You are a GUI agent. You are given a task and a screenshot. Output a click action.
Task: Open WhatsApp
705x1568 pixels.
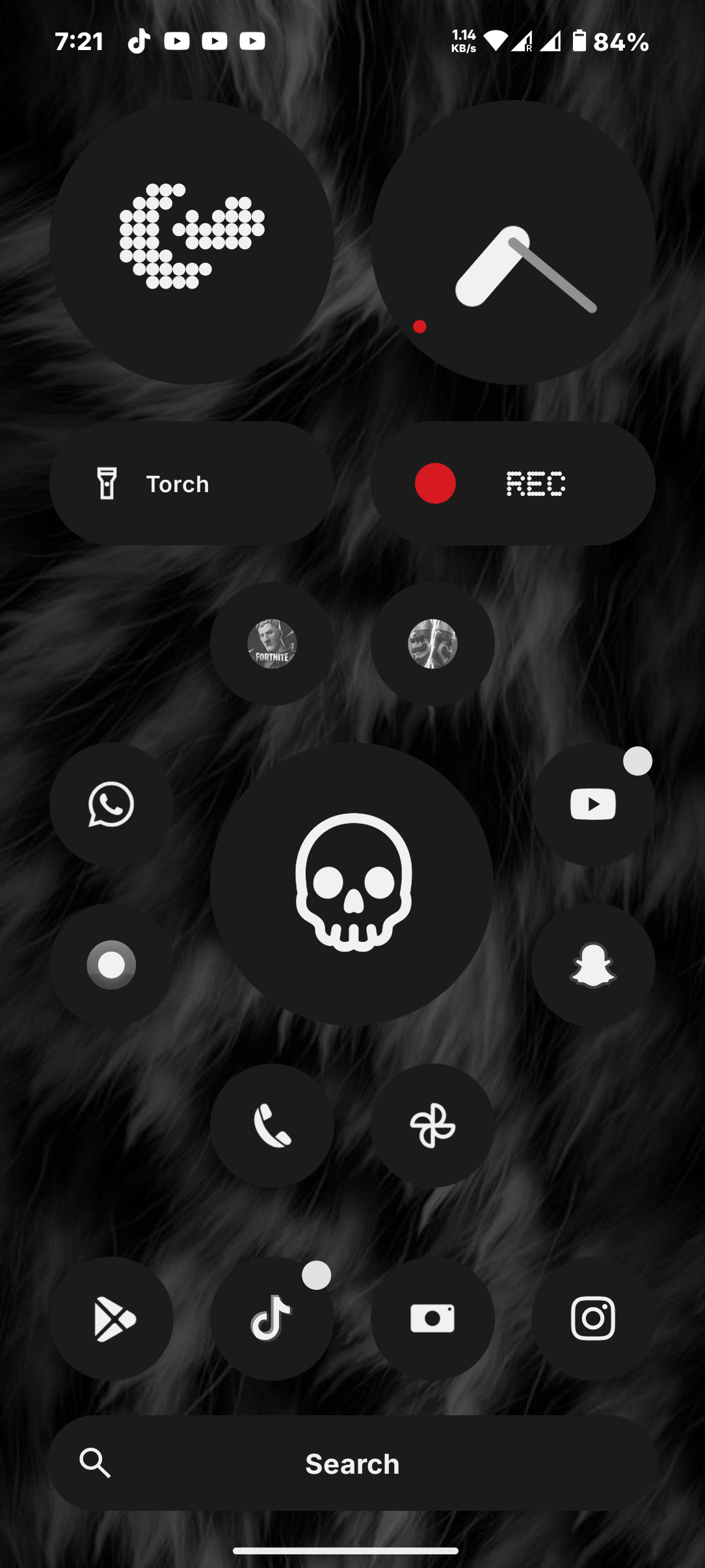(x=111, y=804)
